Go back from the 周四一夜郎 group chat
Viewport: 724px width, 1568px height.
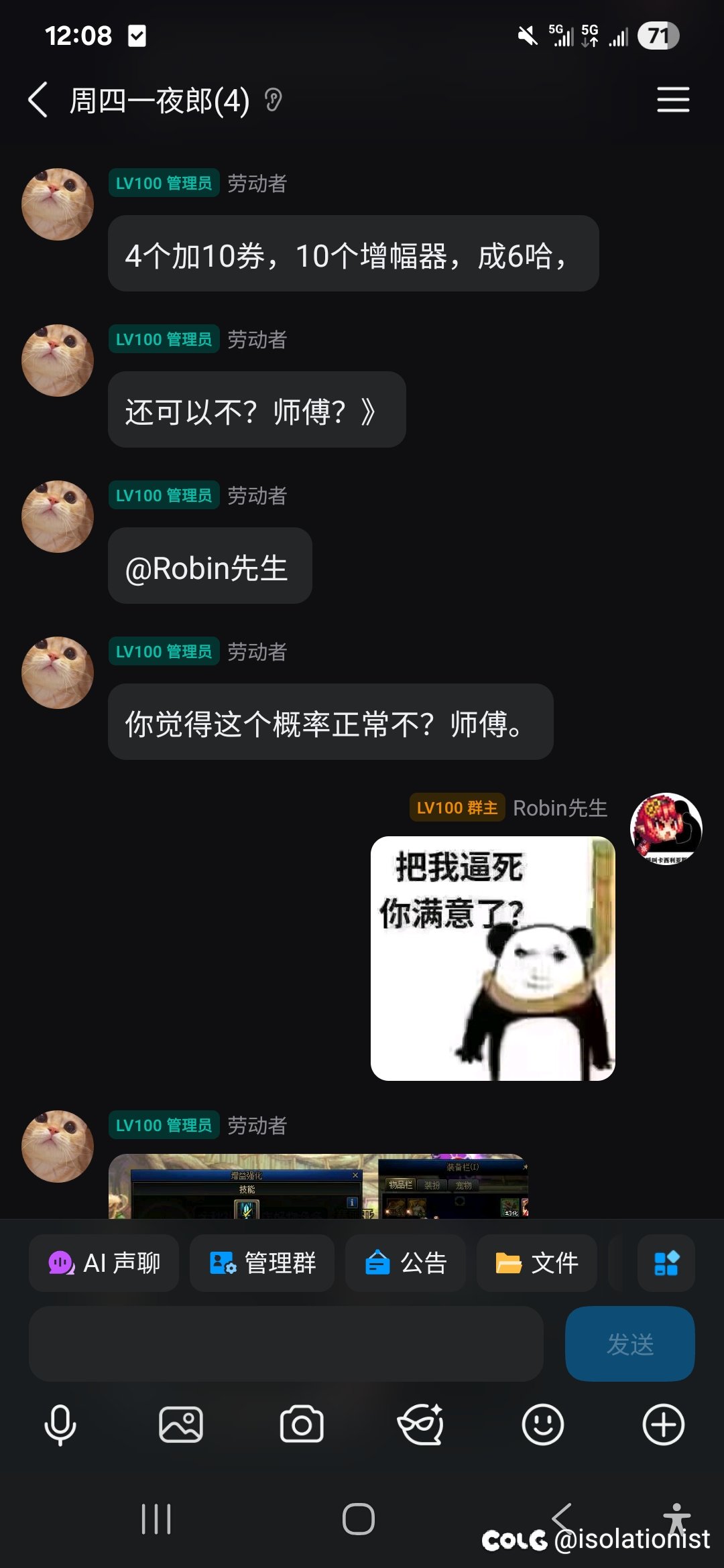click(38, 101)
